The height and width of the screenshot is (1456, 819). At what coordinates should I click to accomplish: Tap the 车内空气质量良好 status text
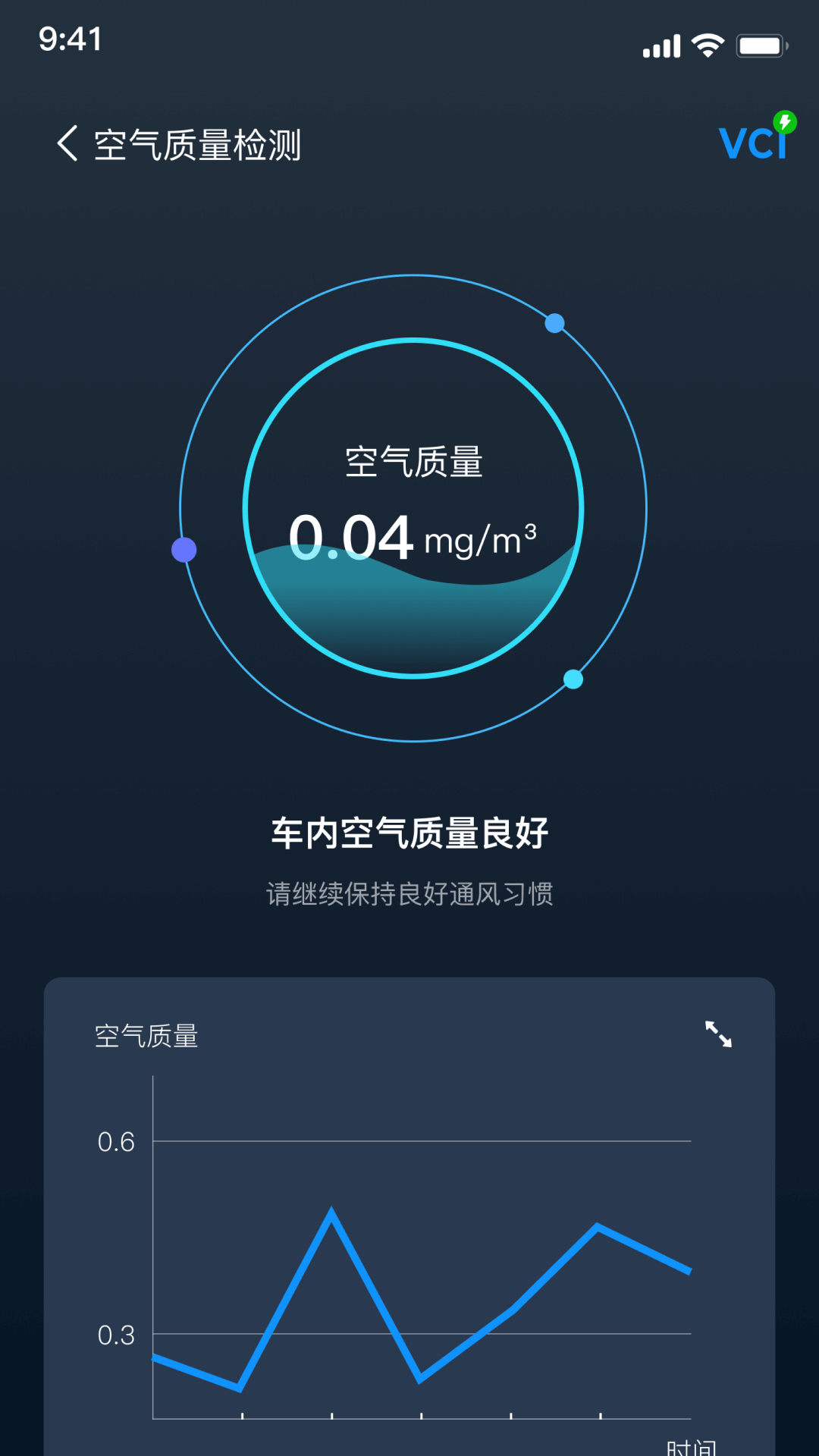409,832
